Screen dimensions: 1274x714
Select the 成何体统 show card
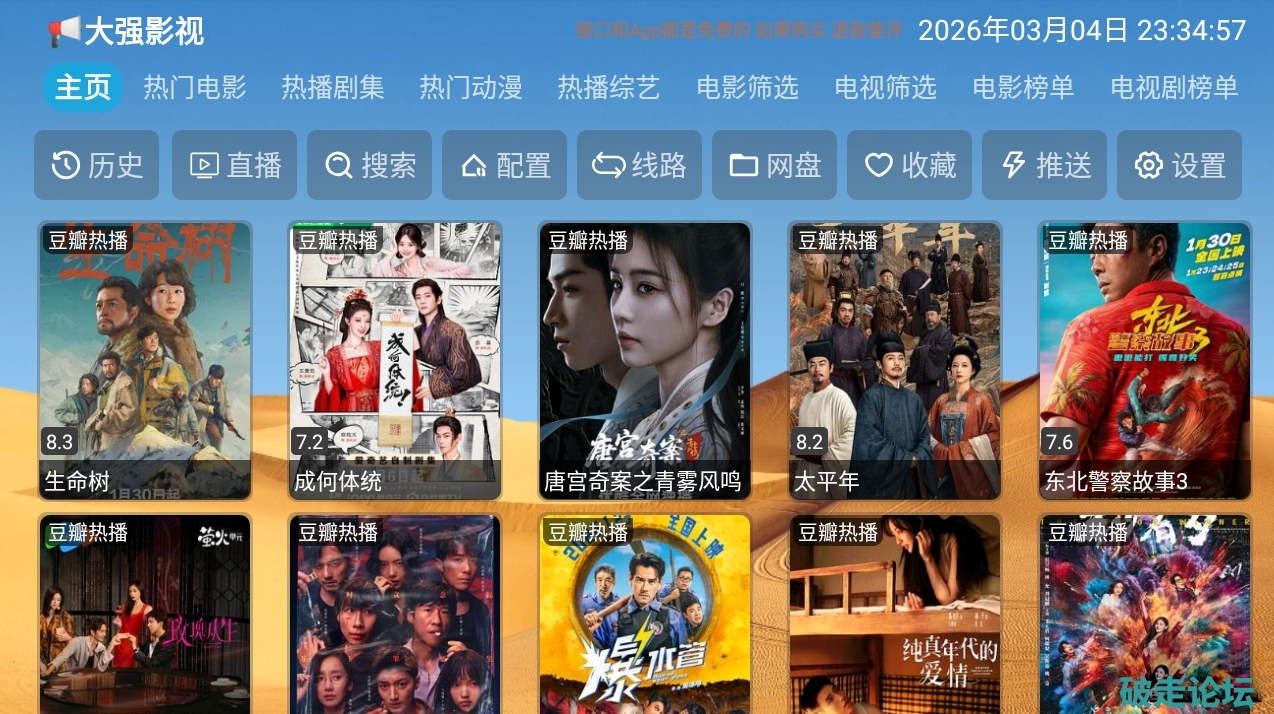[x=395, y=360]
